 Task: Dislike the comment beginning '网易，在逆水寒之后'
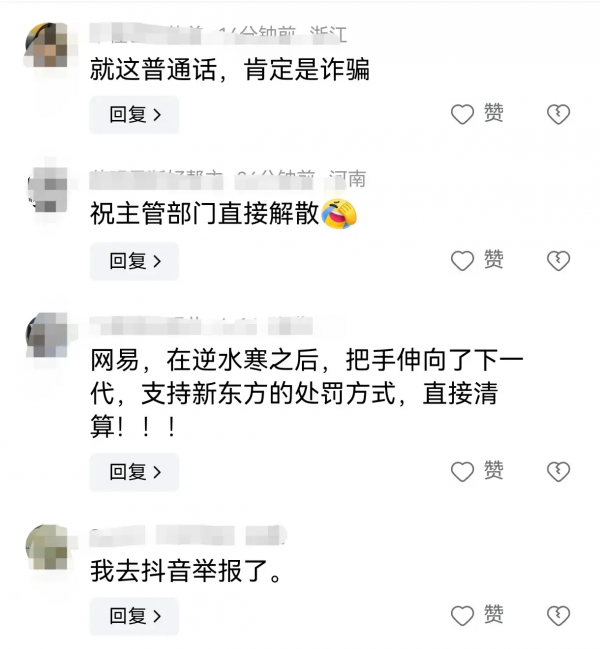coord(558,471)
